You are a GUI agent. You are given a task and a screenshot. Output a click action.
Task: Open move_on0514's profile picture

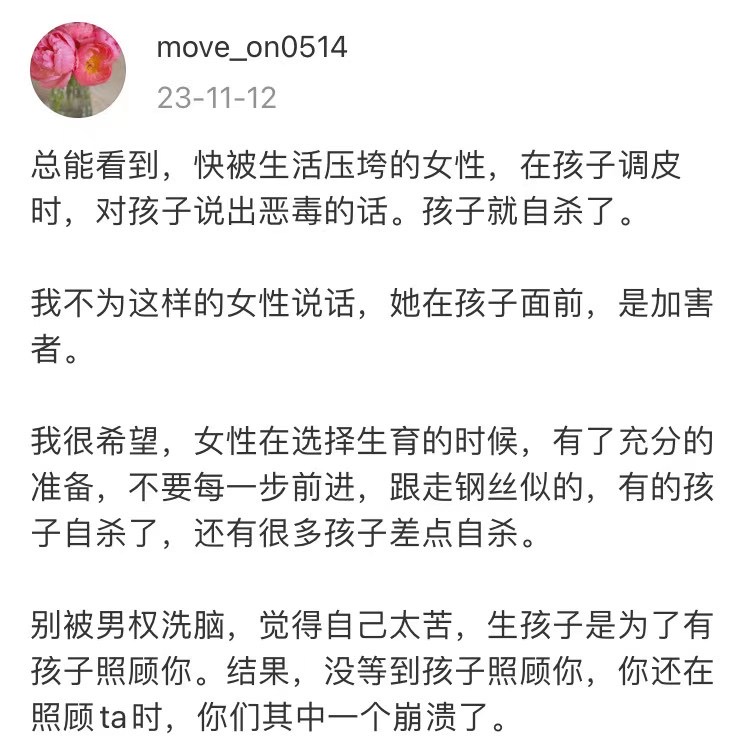click(x=78, y=69)
